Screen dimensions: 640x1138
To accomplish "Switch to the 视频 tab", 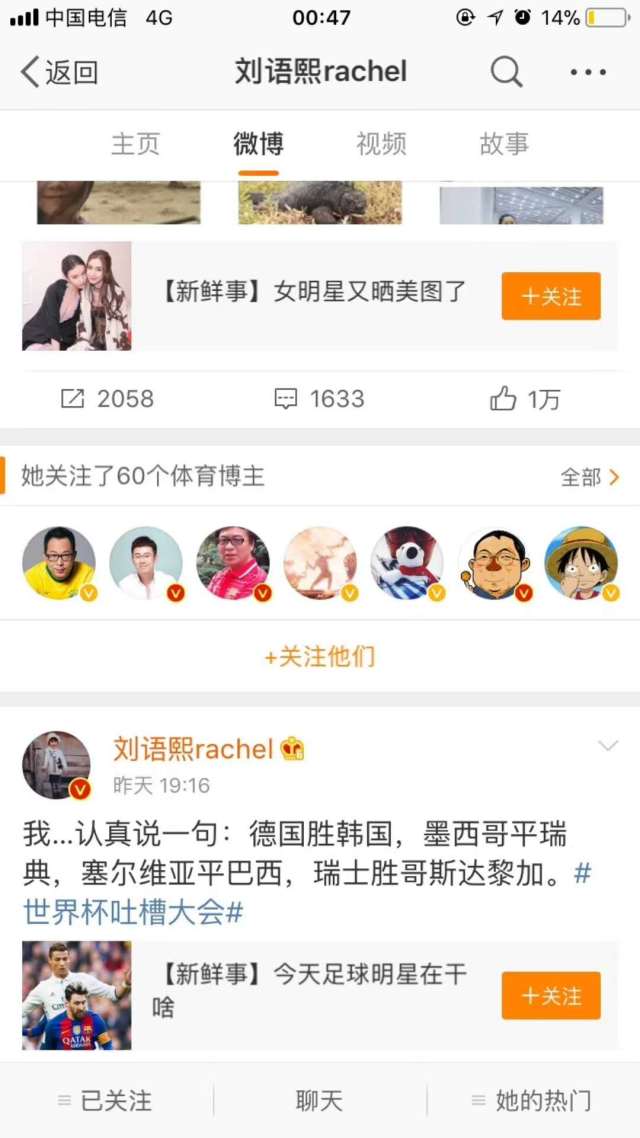I will click(x=381, y=144).
